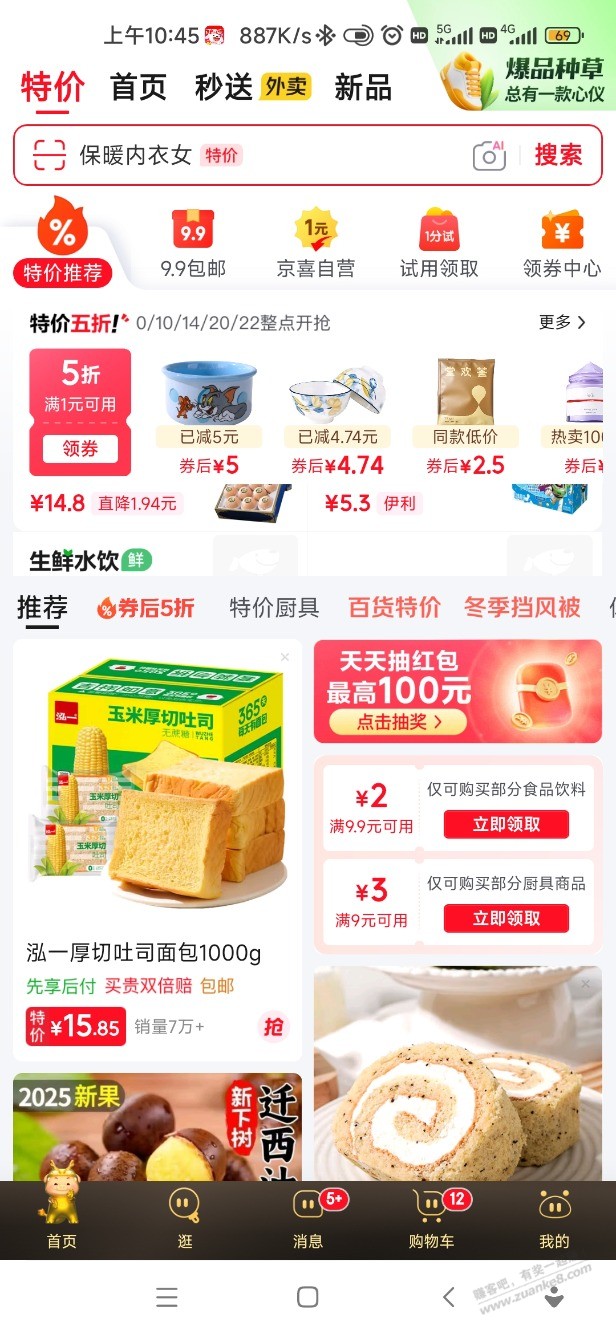Go back with the system back button
The image size is (616, 1334).
coord(448,1297)
